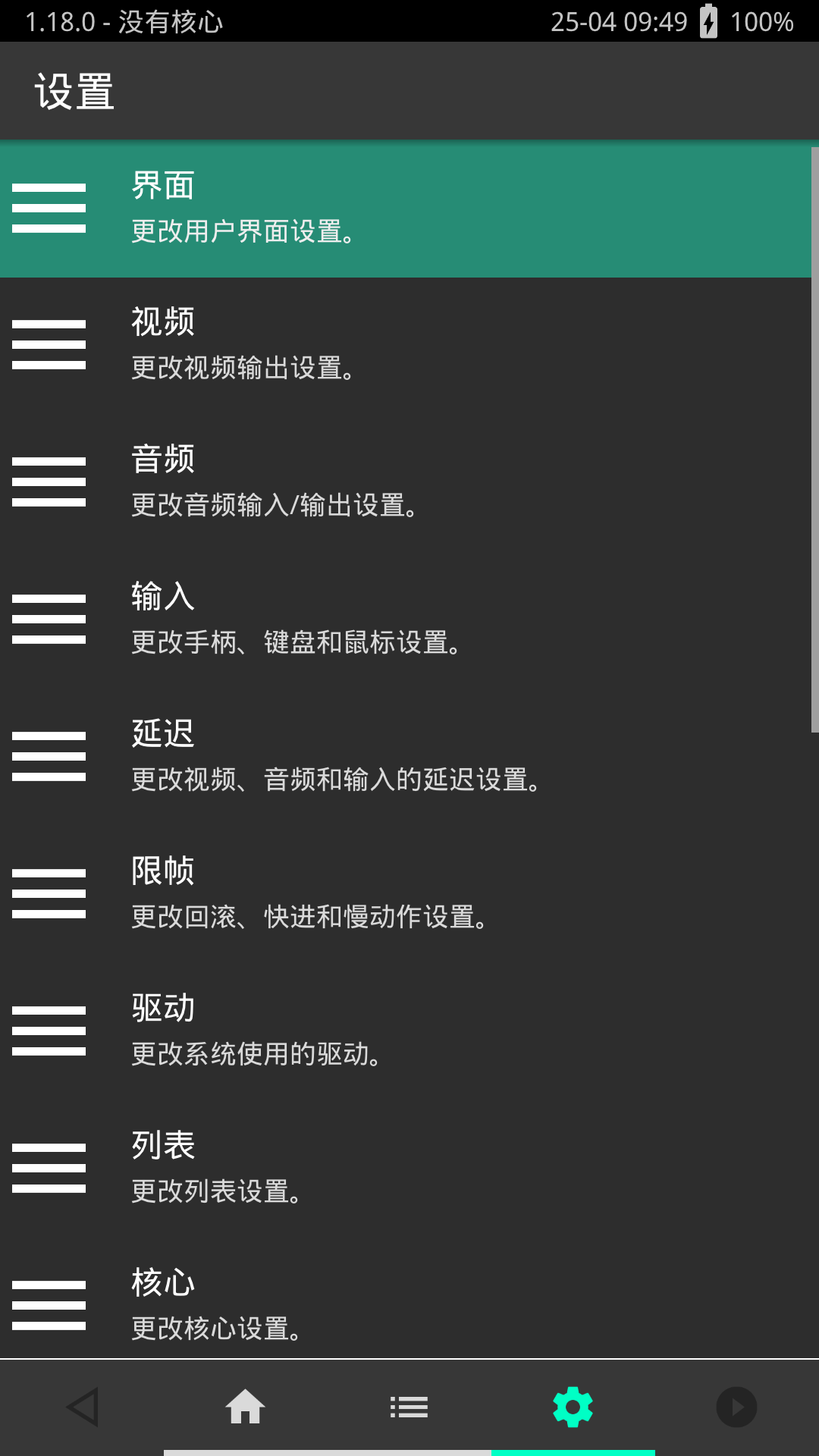Viewport: 819px width, 1456px height.
Task: Open 音频 input/output settings
Action: [409, 482]
